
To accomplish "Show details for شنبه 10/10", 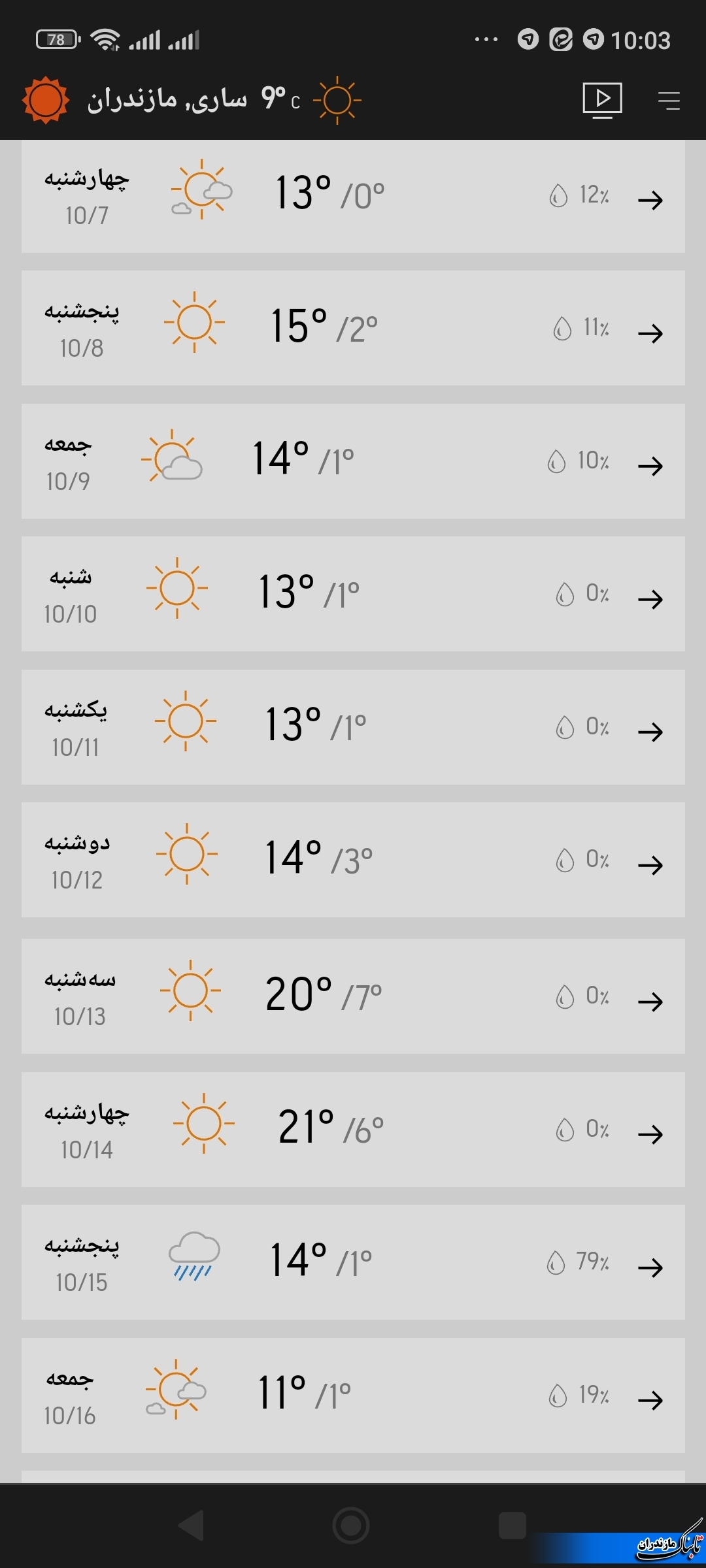I will (x=353, y=594).
